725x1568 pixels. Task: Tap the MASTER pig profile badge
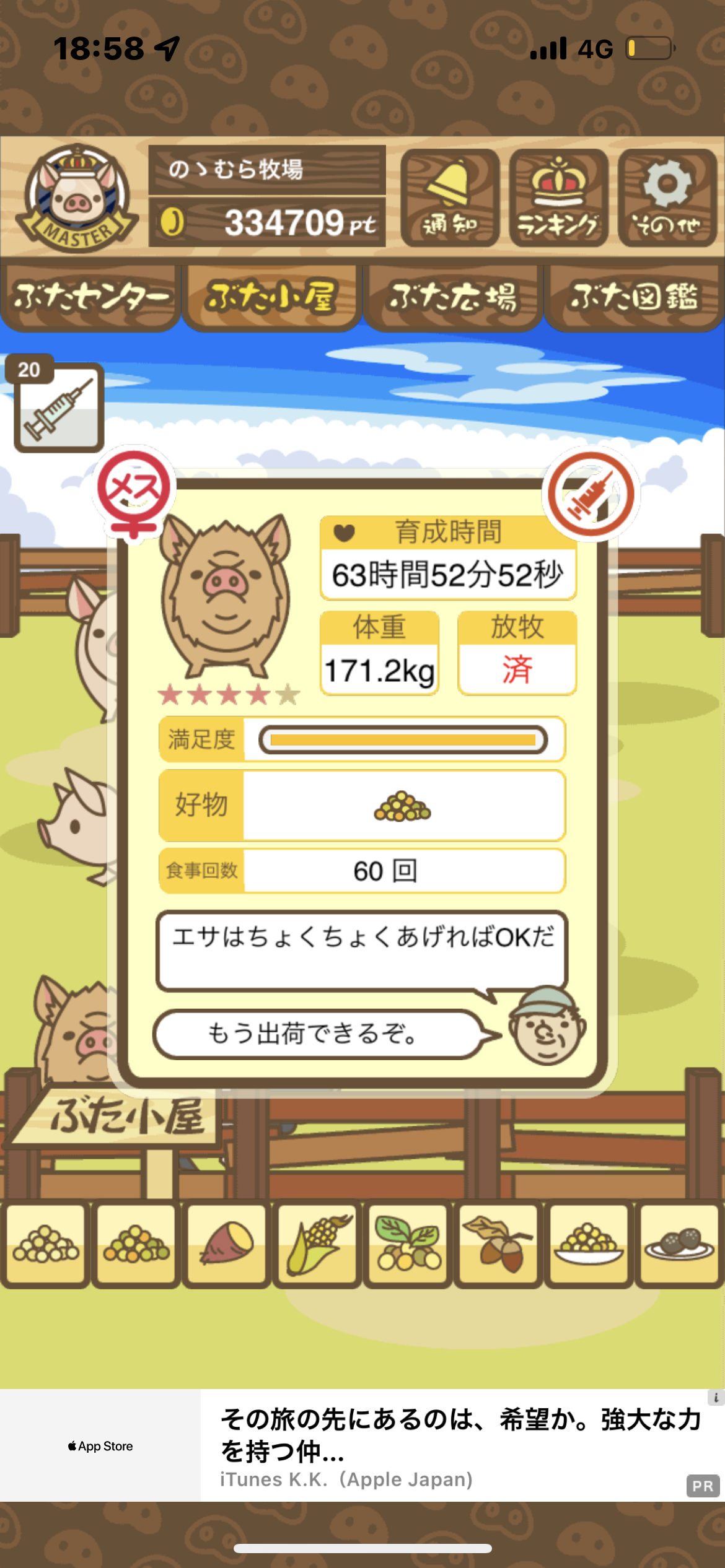click(77, 198)
